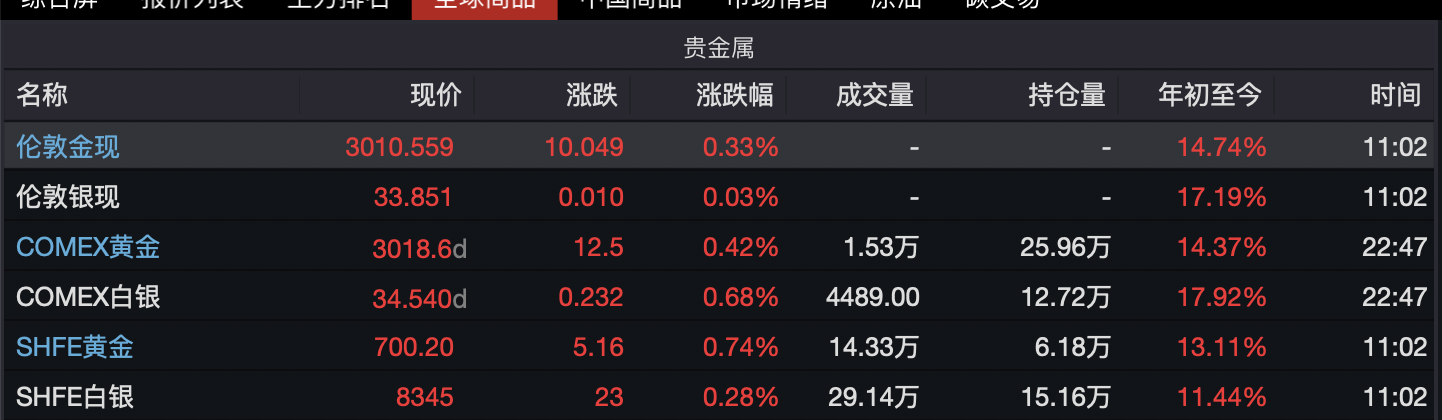This screenshot has height=420, width=1442.
Task: Open the COMEX黄金 quote row
Action: [x=88, y=247]
